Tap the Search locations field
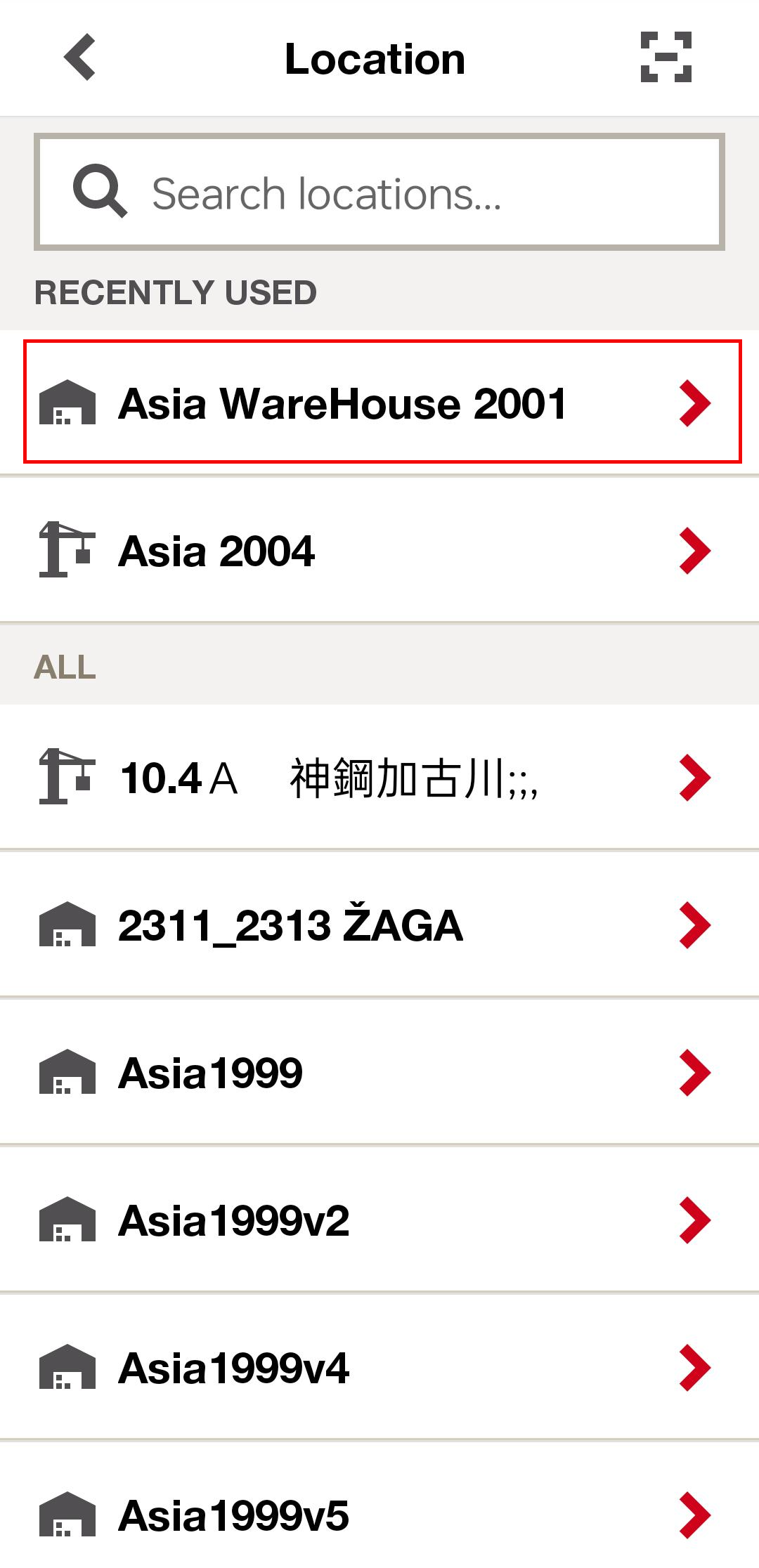Screen dimensions: 759x1568 379,192
